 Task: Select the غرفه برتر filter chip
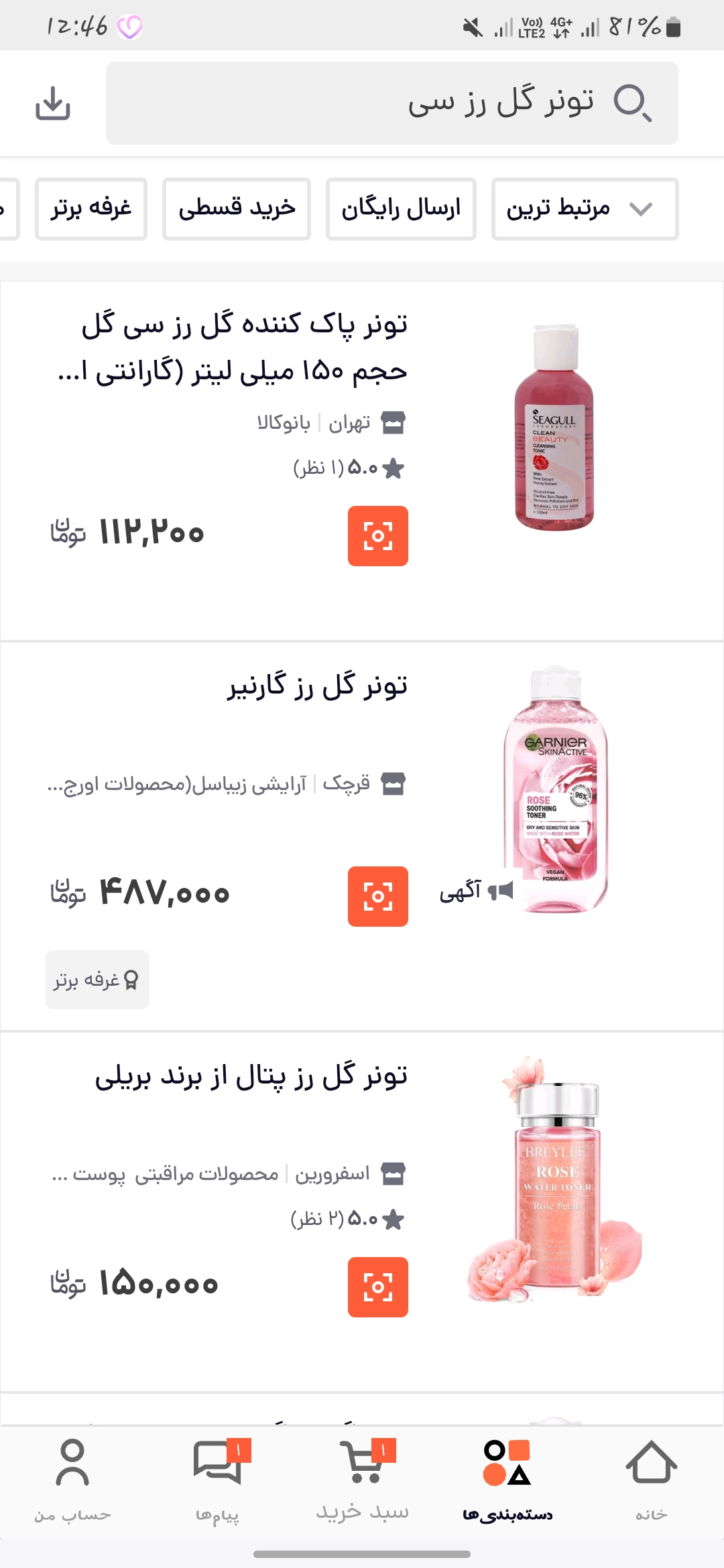pyautogui.click(x=91, y=209)
